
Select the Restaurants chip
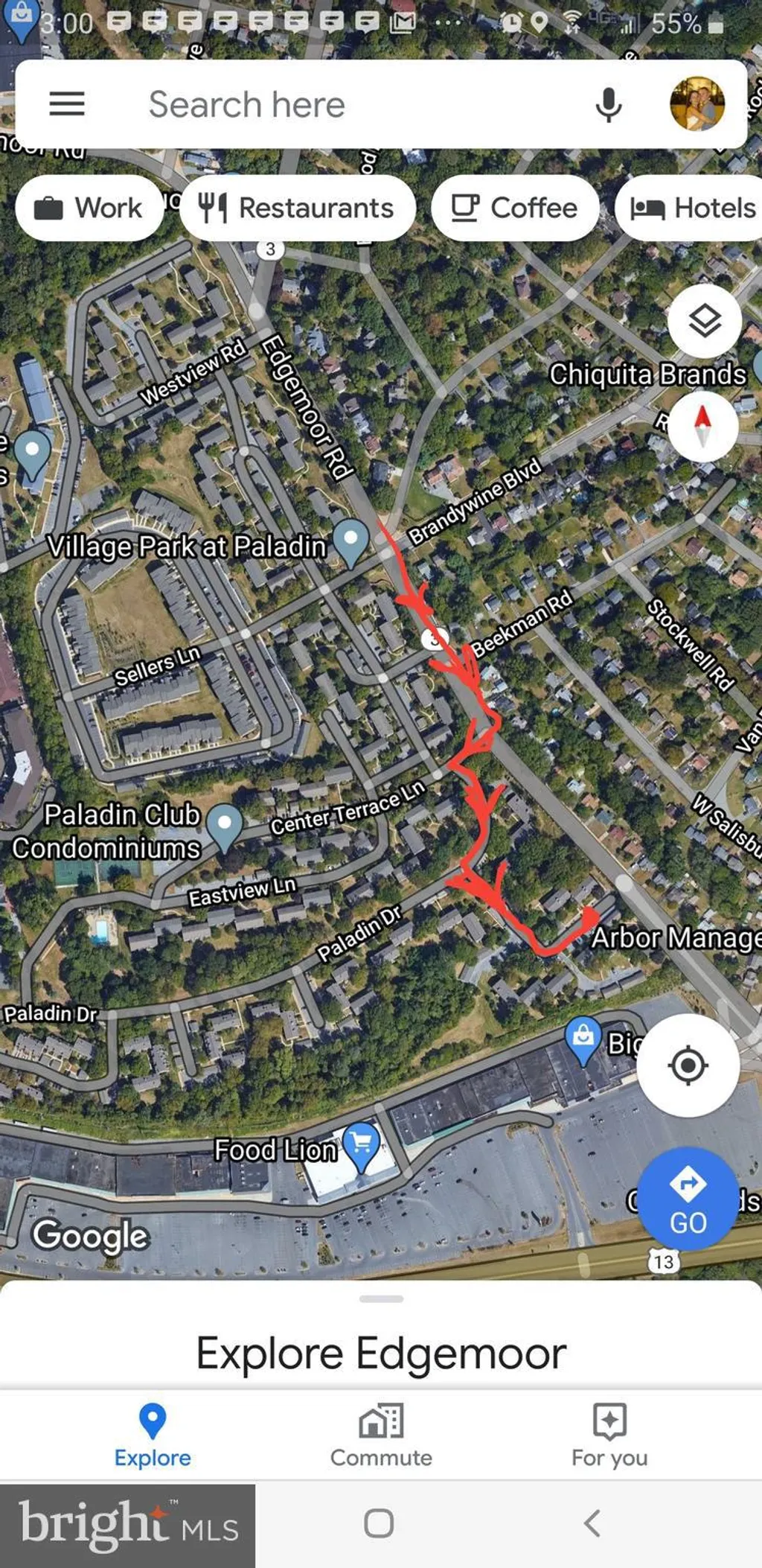point(297,208)
